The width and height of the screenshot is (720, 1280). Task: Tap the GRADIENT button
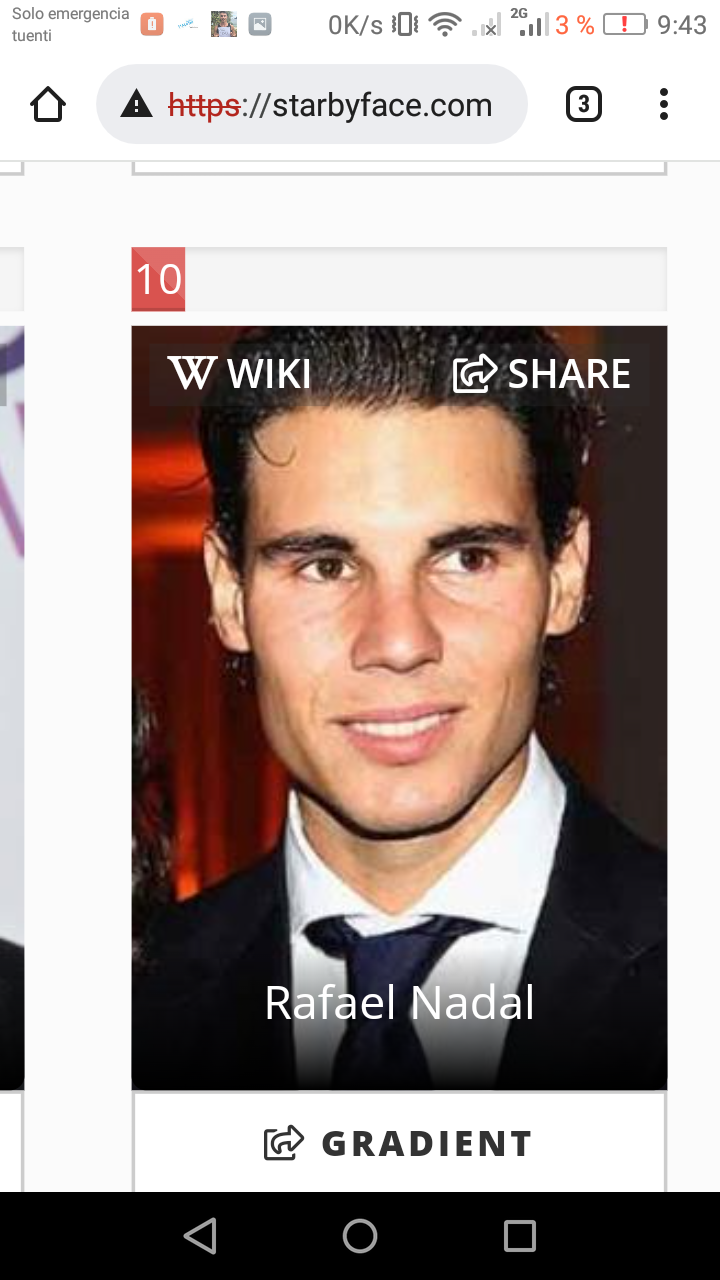click(x=399, y=1142)
